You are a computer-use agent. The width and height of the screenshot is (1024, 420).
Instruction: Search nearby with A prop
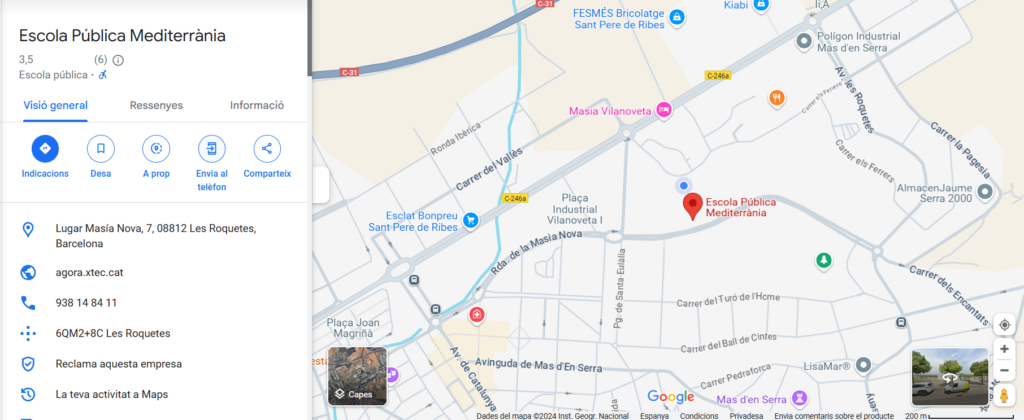(156, 149)
